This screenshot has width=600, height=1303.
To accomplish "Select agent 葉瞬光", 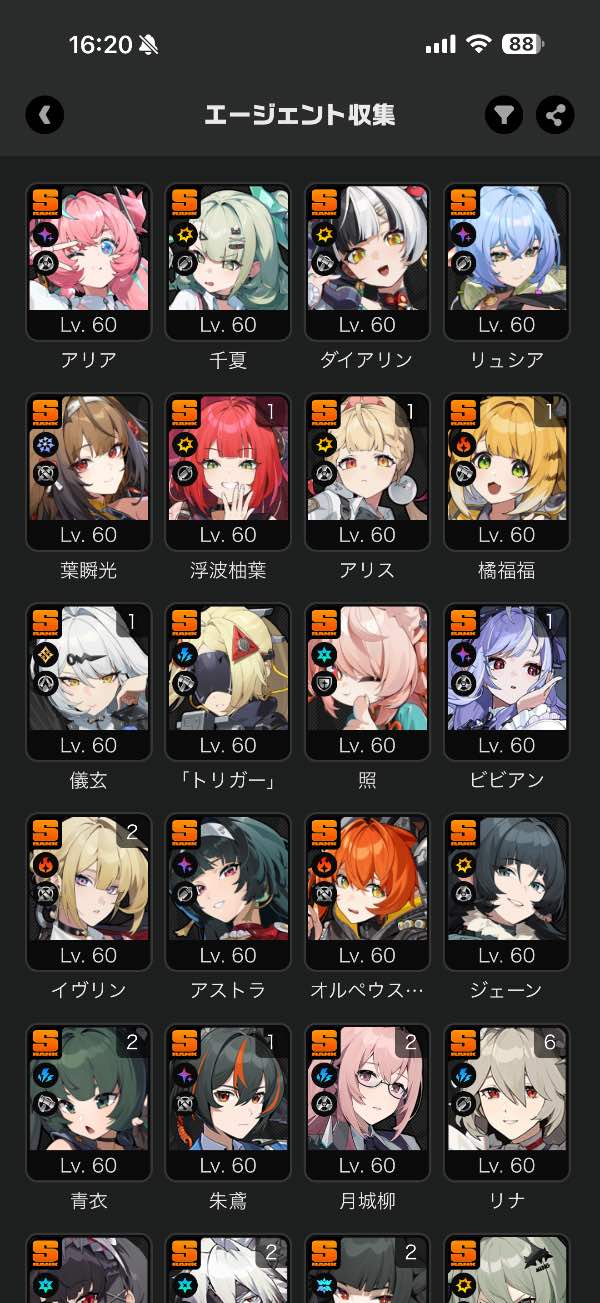I will (88, 472).
